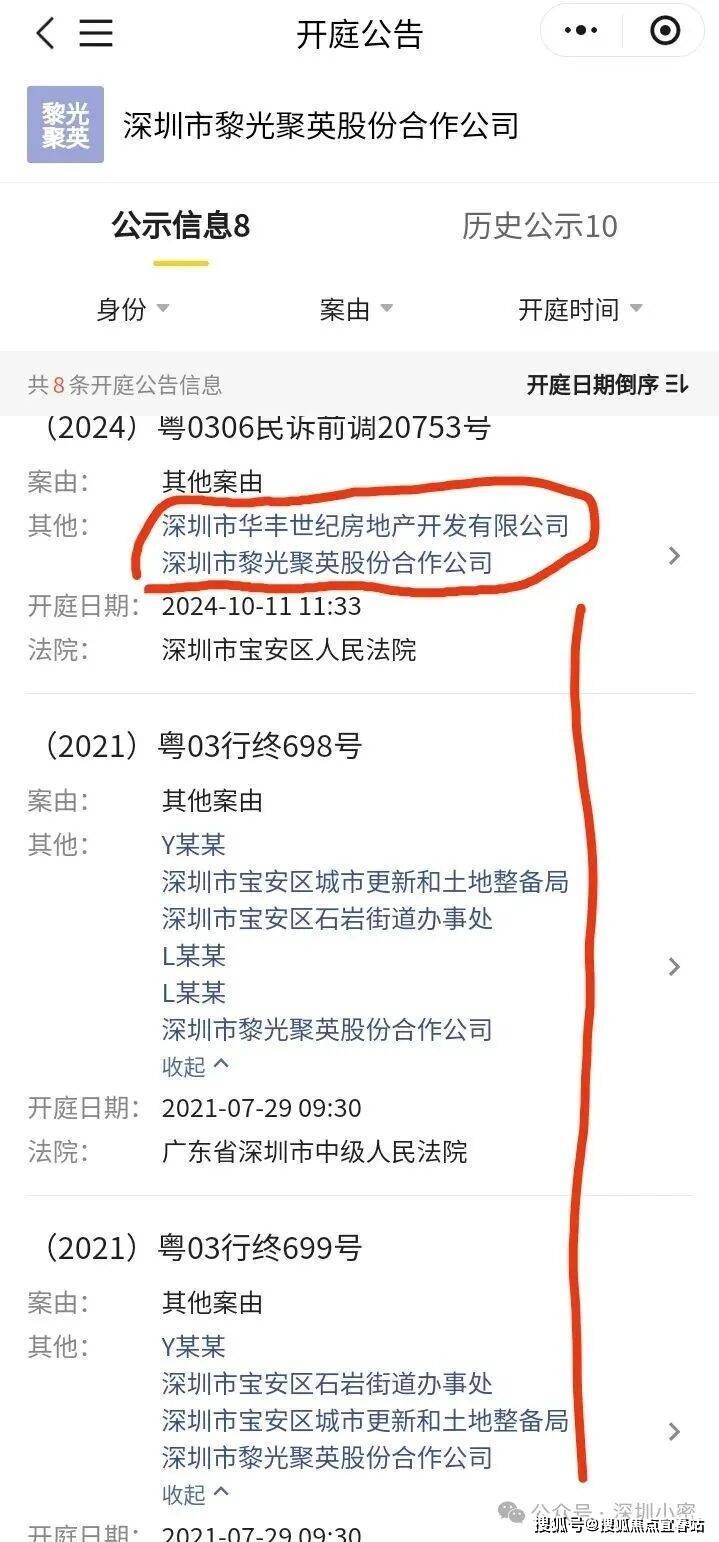The width and height of the screenshot is (719, 1542).
Task: Open 深圳市宝安区石岩街道办事处 in case 698号
Action: (327, 918)
